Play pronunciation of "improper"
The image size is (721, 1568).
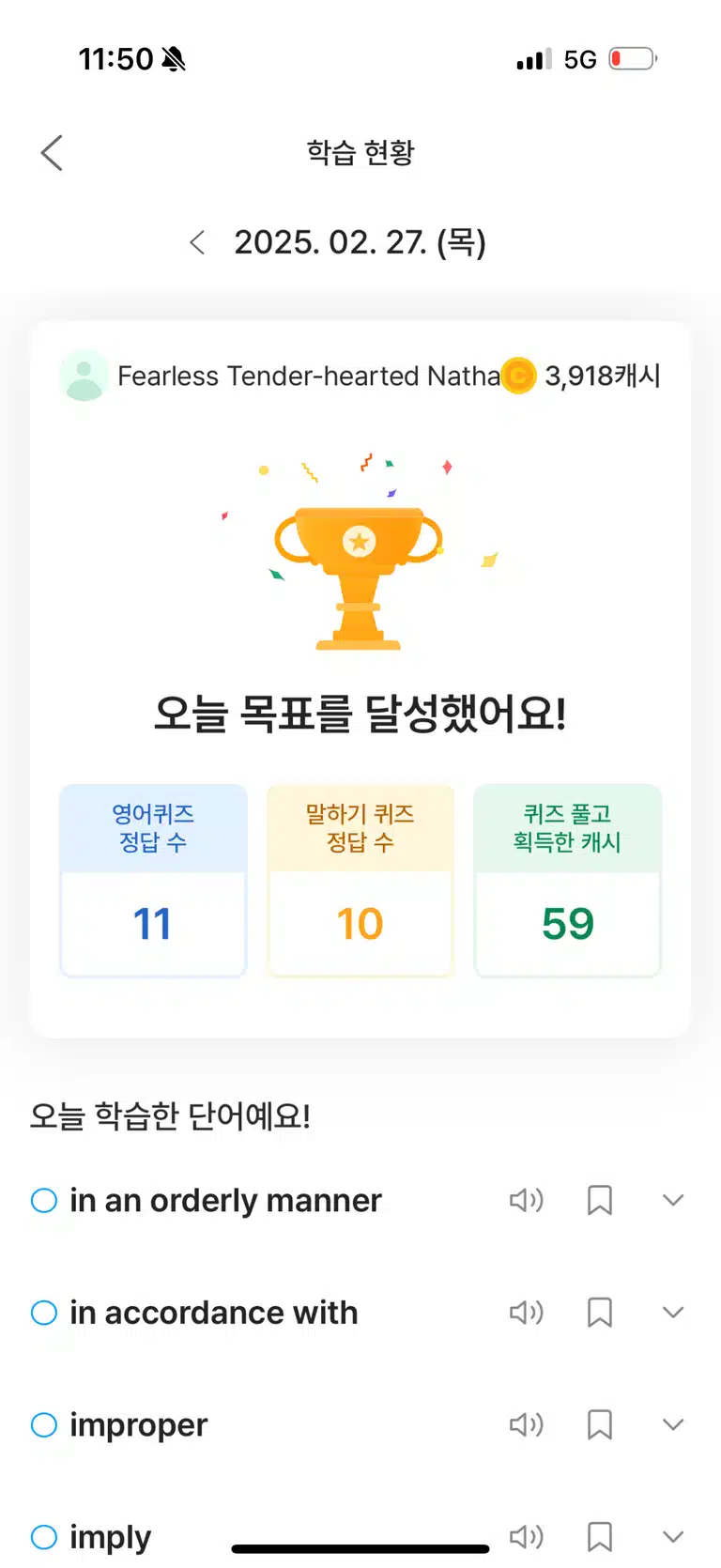[x=527, y=1424]
